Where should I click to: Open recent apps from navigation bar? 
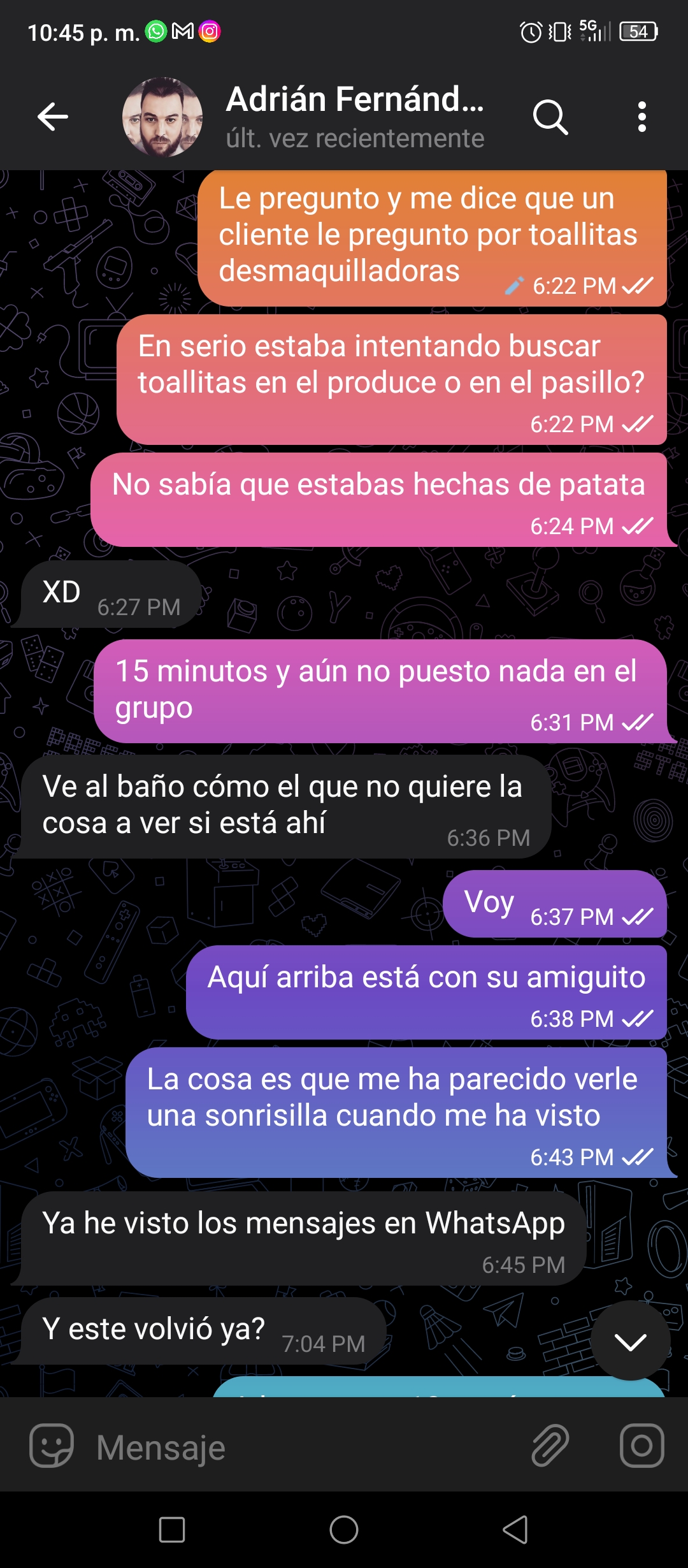(x=172, y=1530)
